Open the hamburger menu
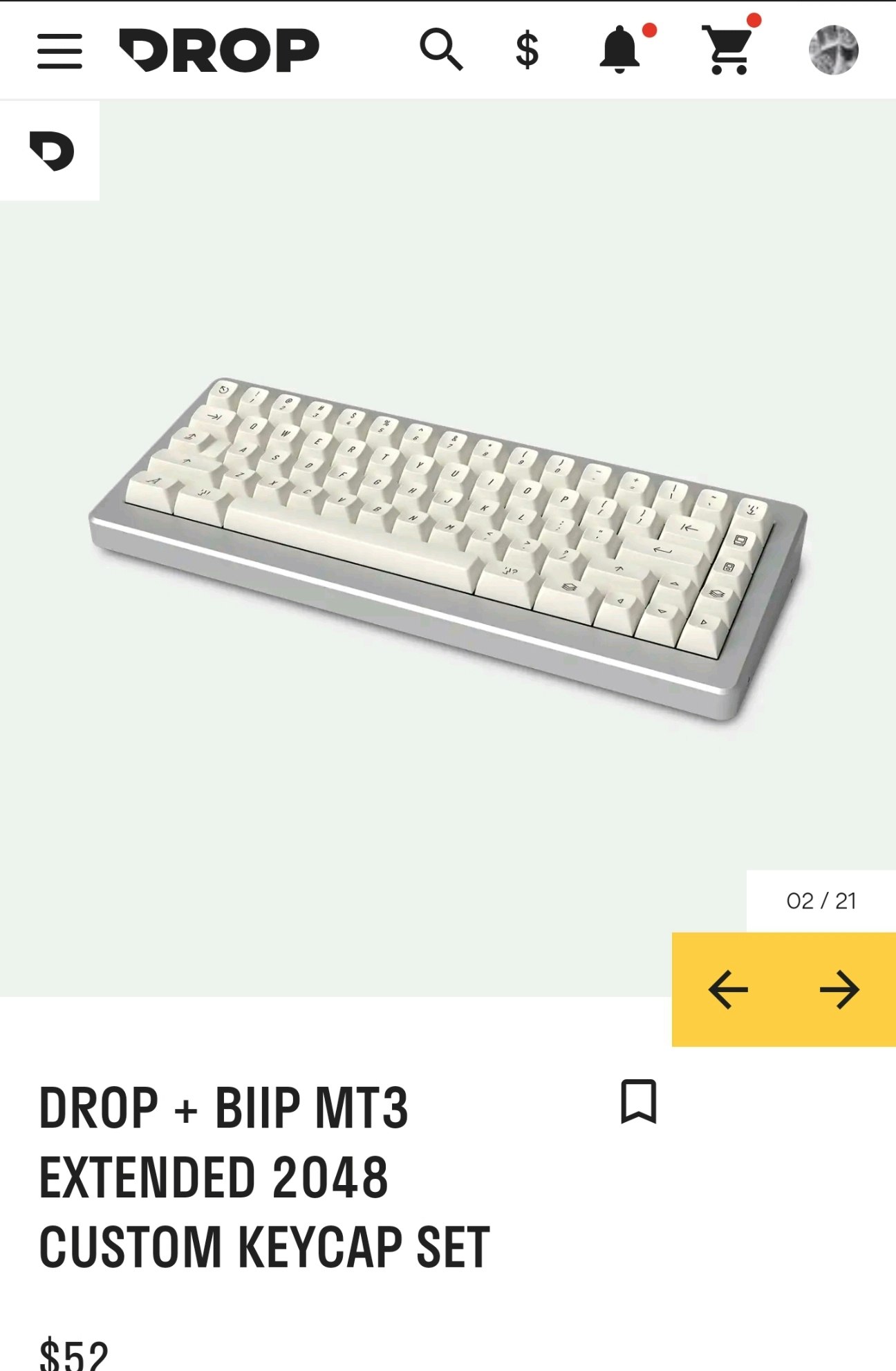 tap(59, 51)
